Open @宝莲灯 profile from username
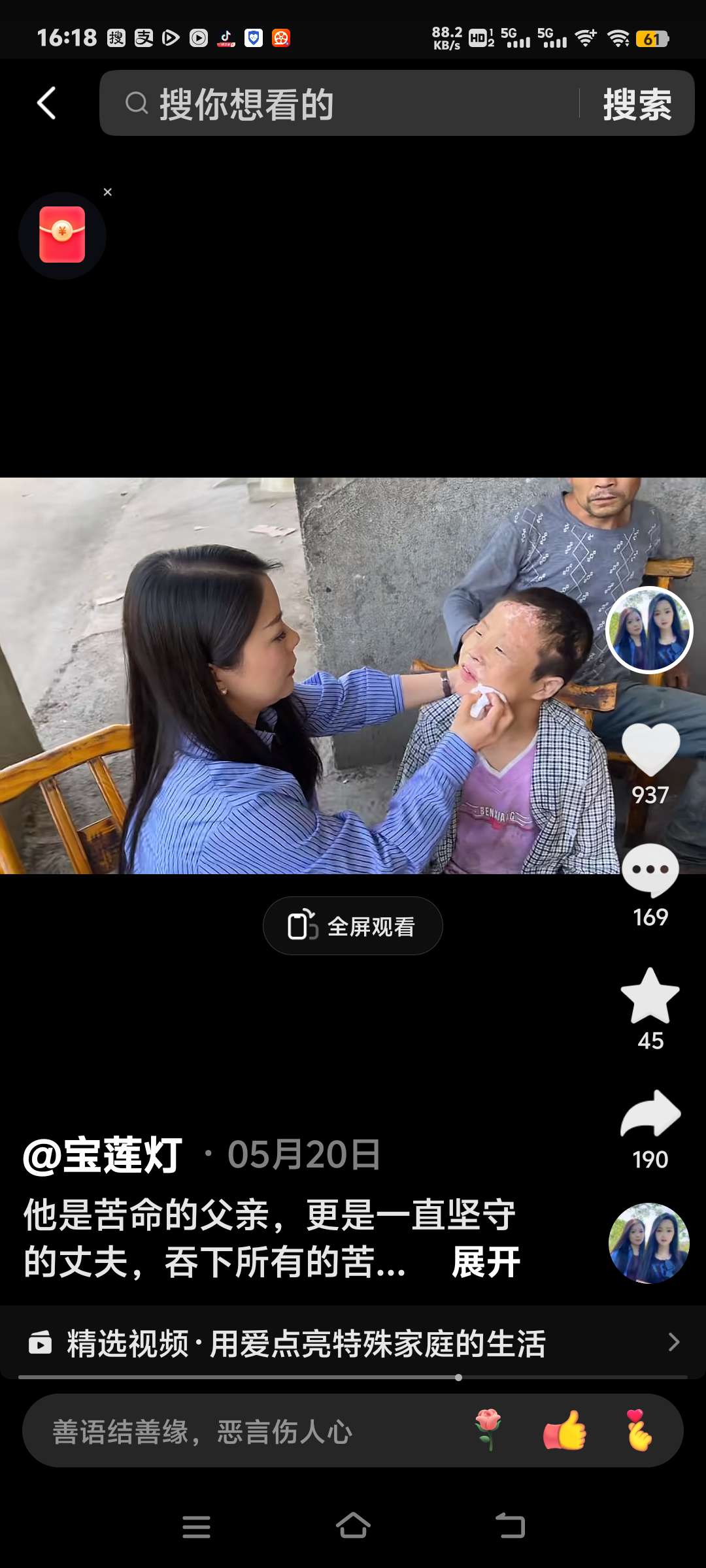 point(103,1155)
